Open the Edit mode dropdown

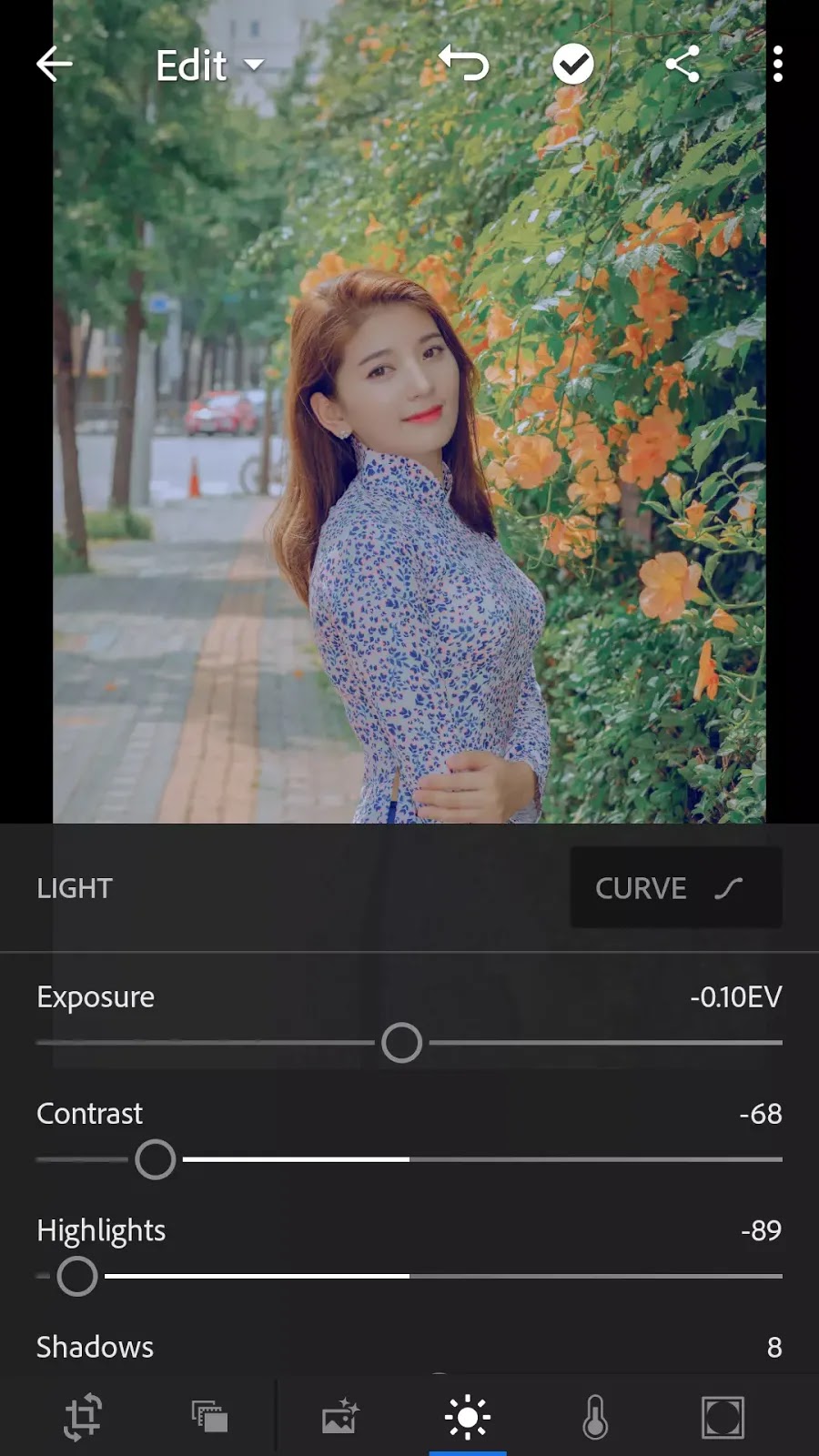click(x=209, y=66)
